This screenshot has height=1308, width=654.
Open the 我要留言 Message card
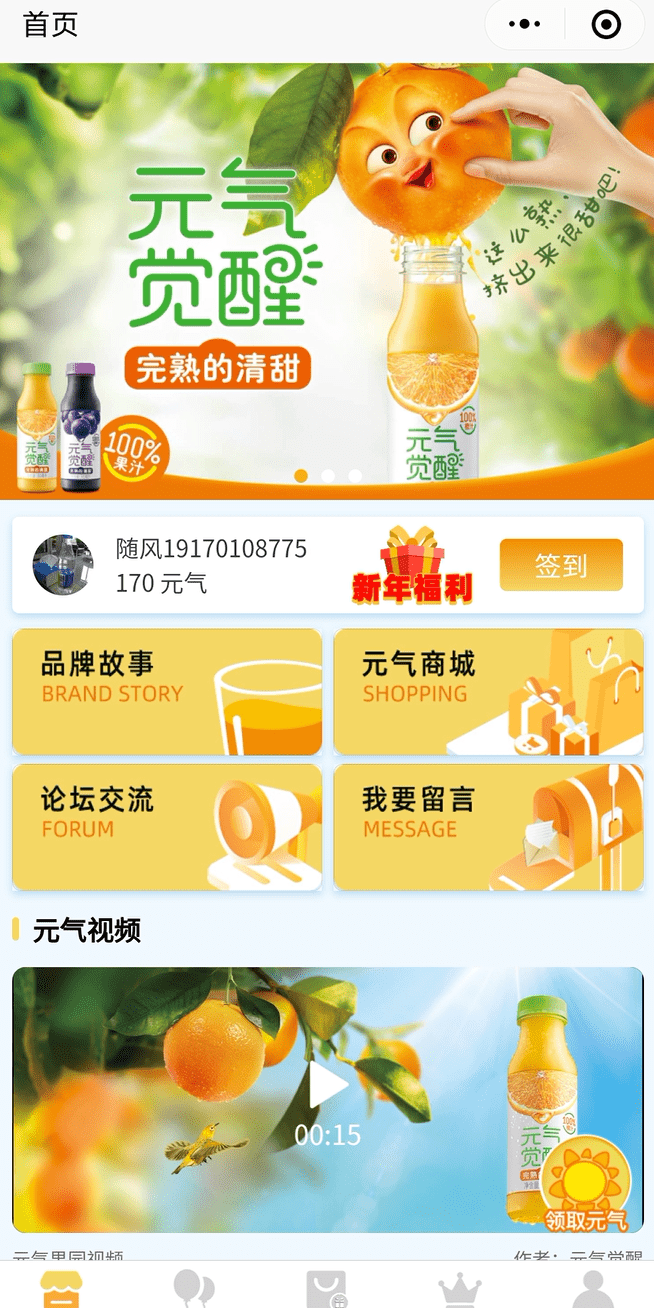[x=488, y=827]
